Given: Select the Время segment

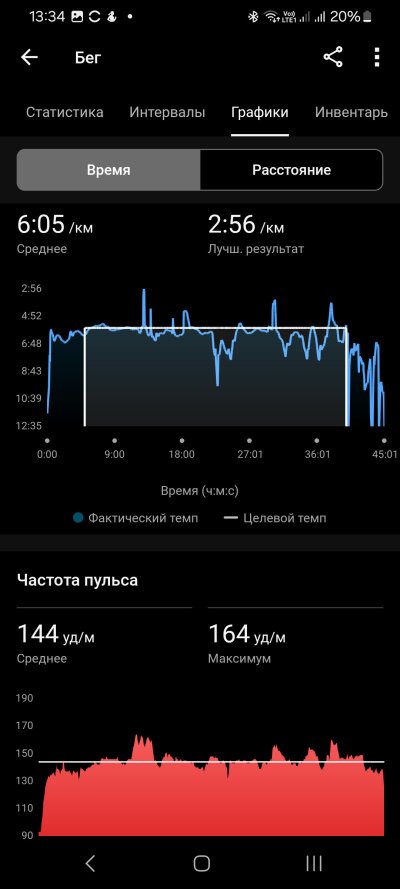Looking at the screenshot, I should tap(109, 170).
